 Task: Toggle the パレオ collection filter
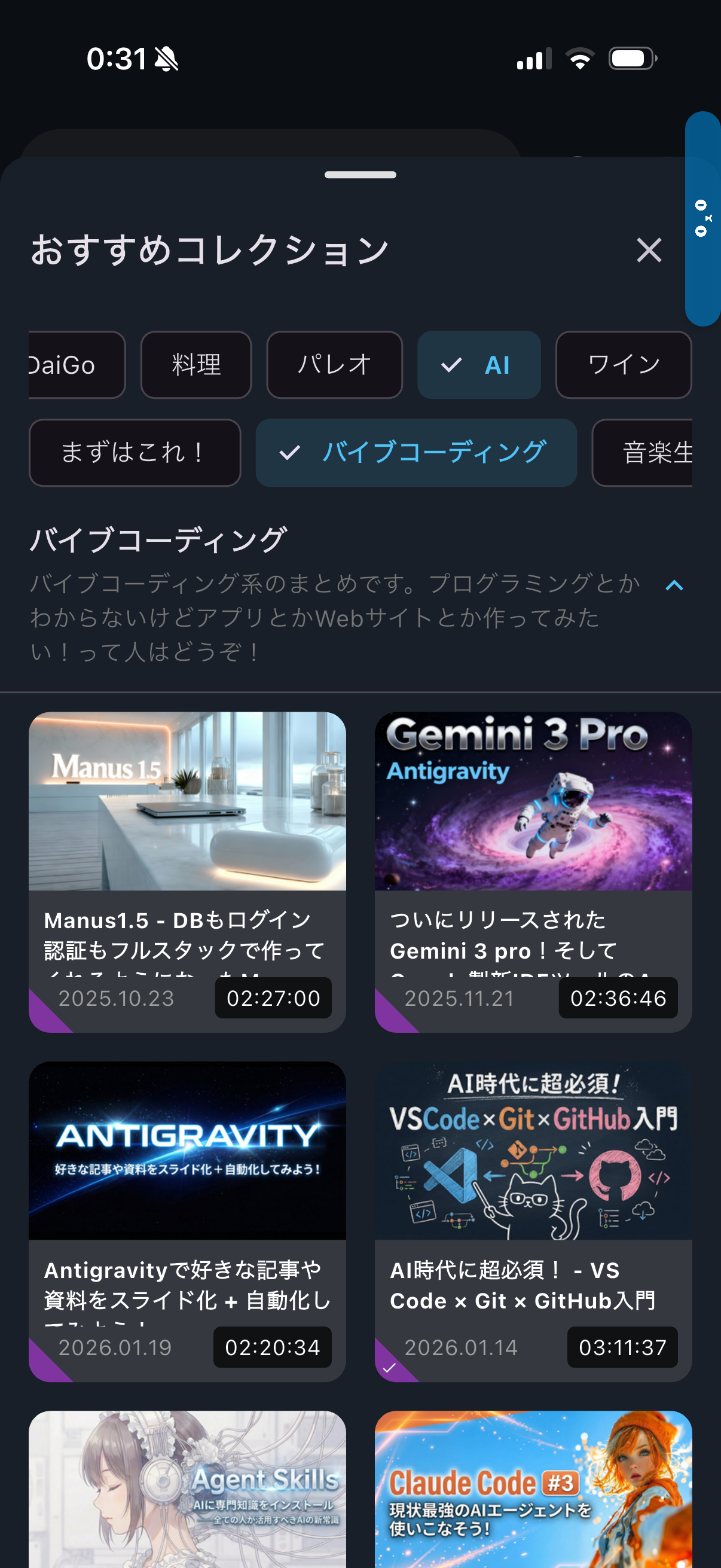click(x=334, y=365)
